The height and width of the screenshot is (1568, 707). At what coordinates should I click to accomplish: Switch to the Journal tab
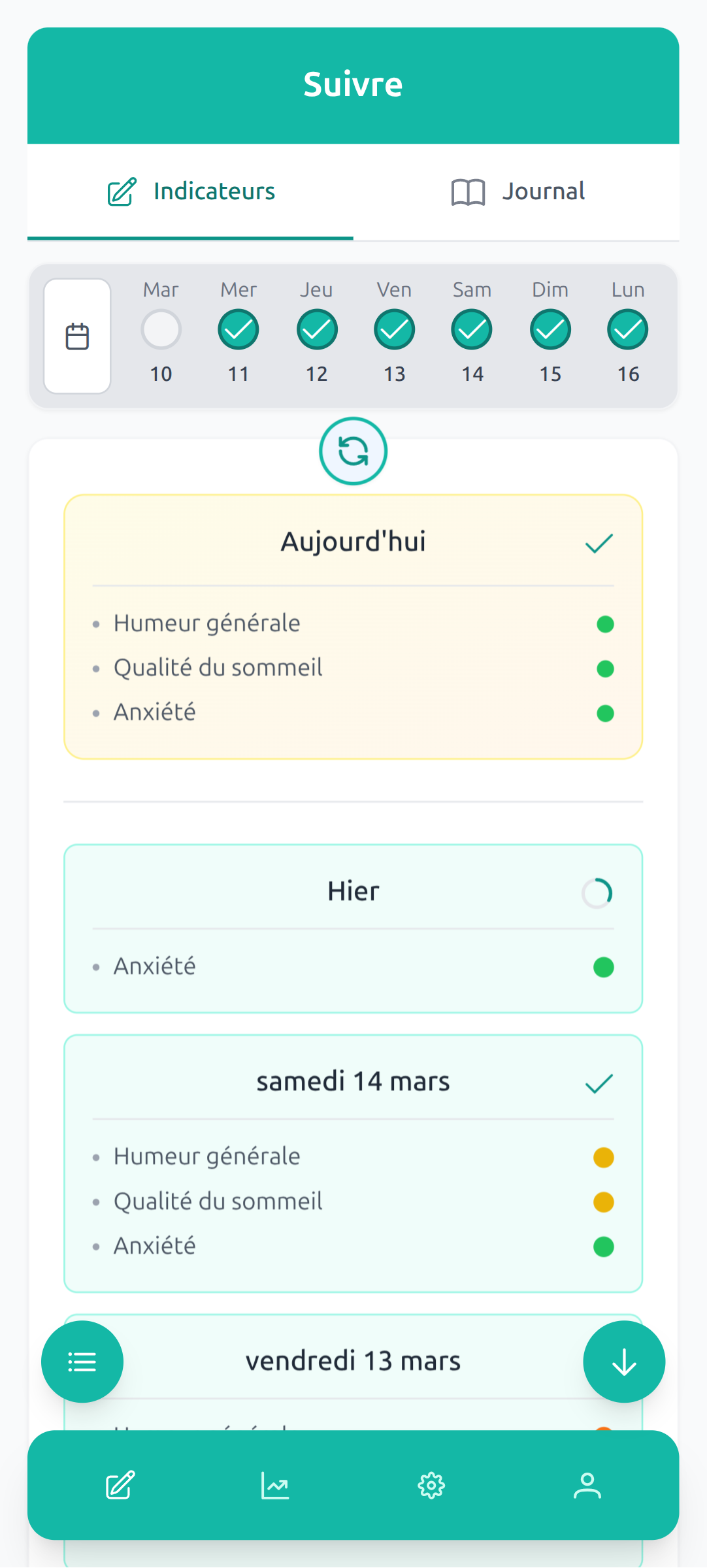517,192
